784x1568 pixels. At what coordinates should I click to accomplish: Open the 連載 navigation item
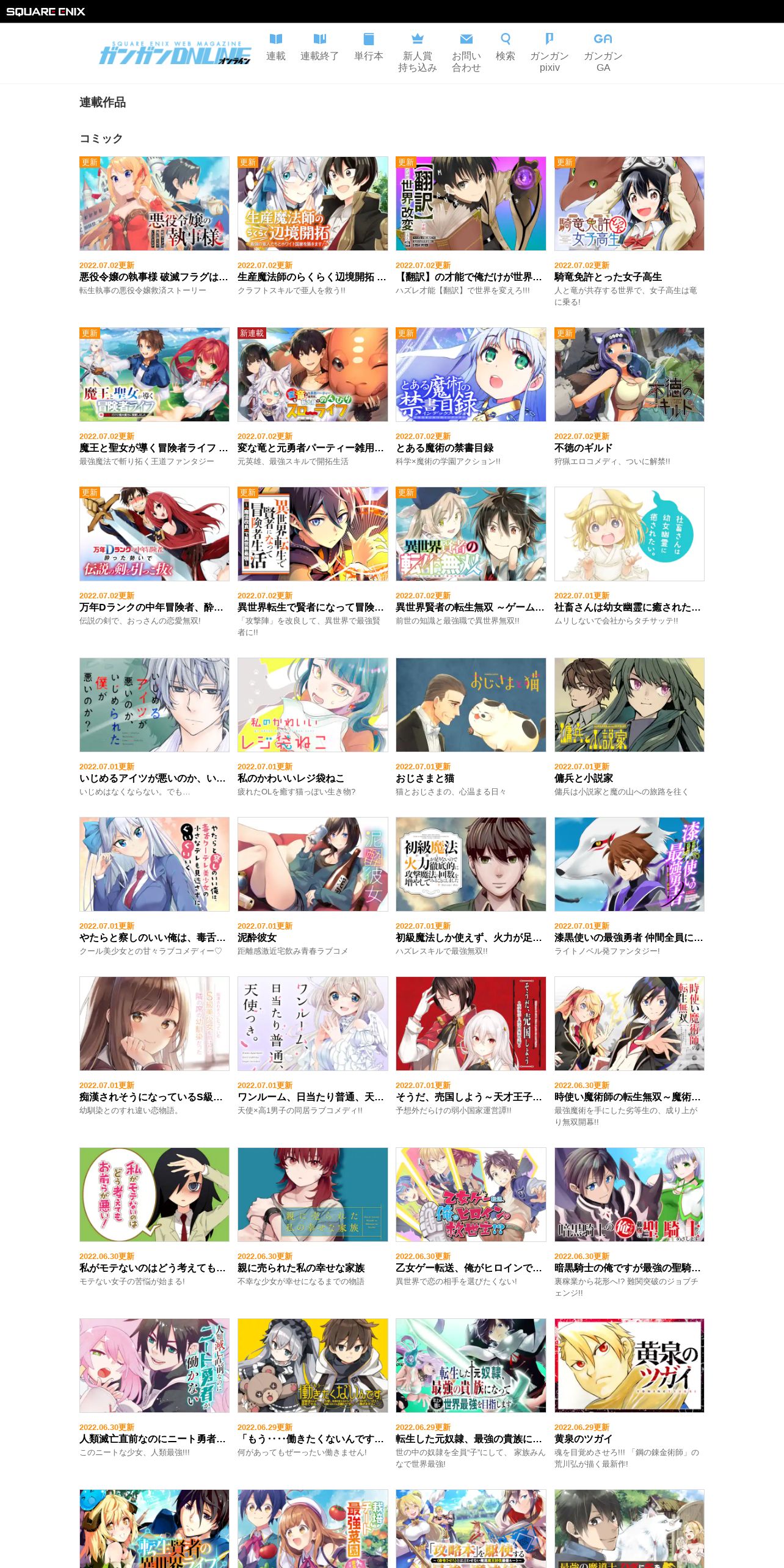[275, 48]
